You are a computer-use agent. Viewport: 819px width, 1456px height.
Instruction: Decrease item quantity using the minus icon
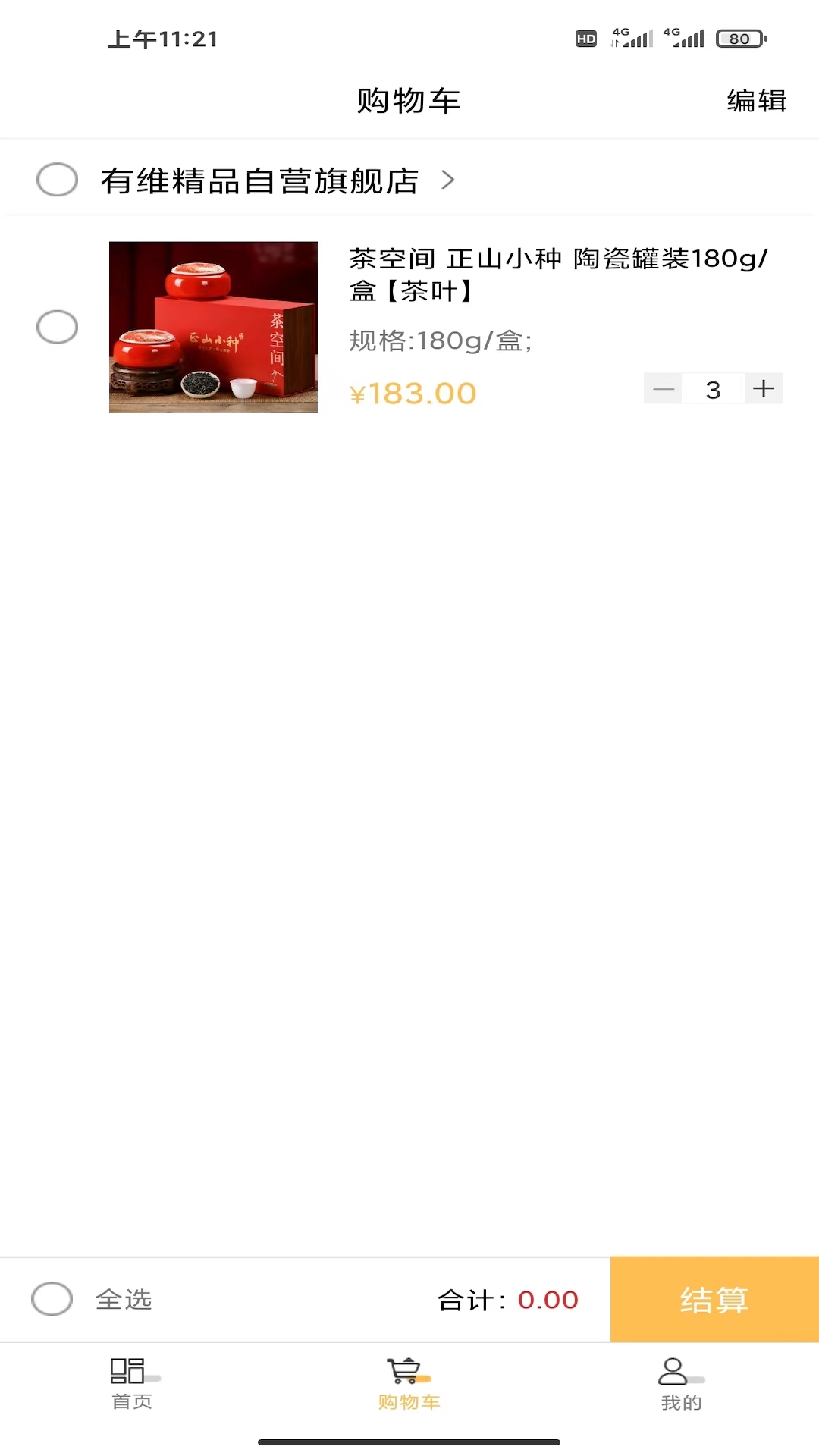pos(662,388)
